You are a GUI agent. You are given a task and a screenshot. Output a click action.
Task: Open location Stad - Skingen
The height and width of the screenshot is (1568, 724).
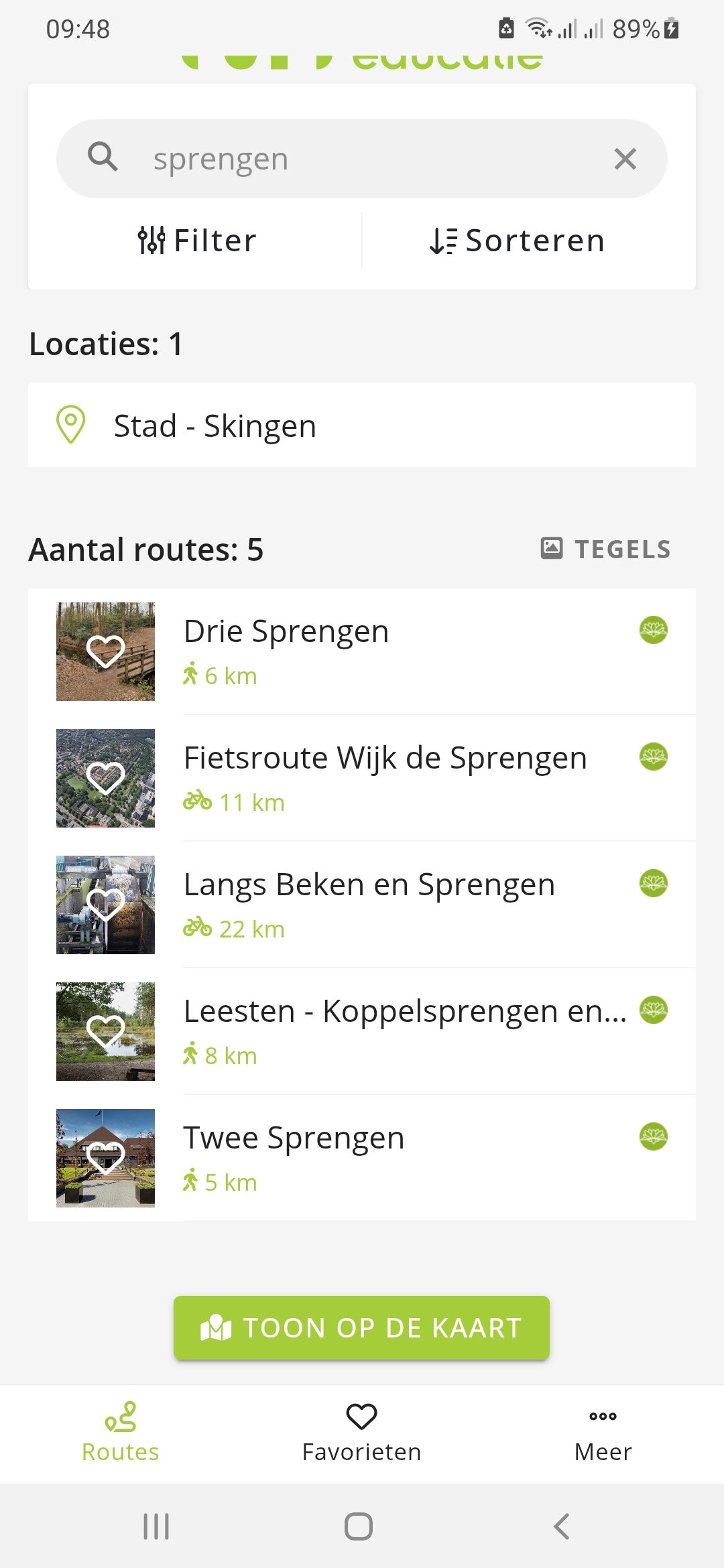[x=362, y=425]
